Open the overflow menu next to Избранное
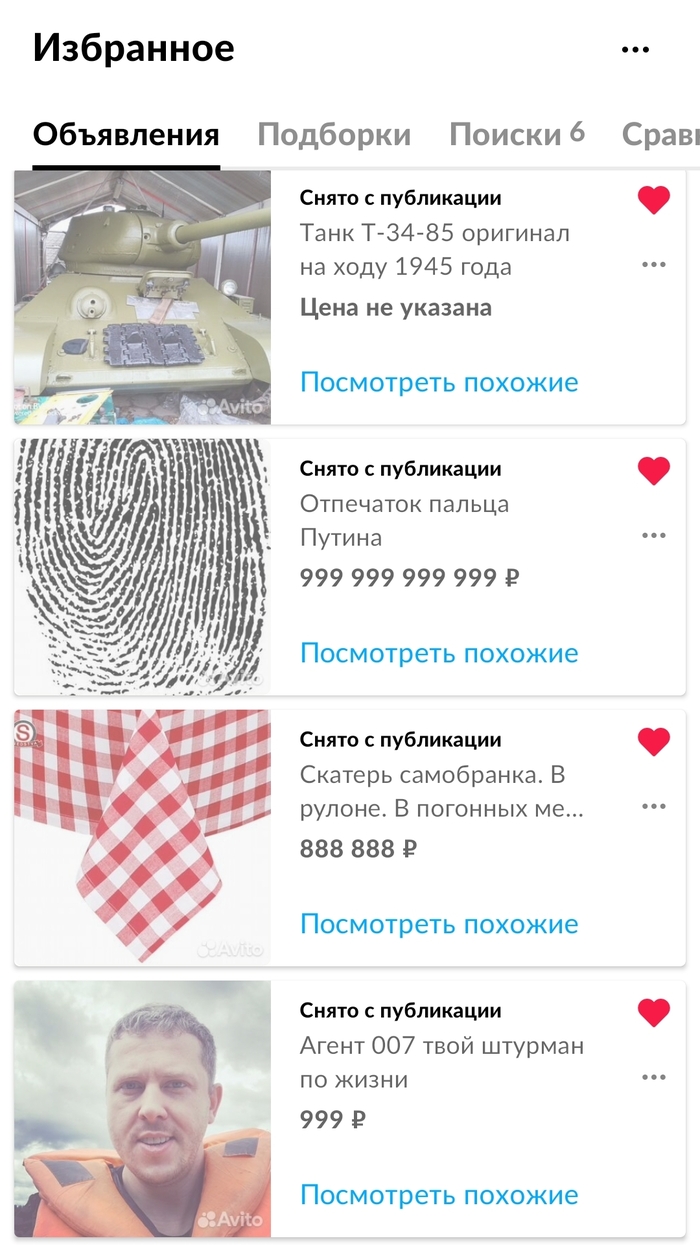Screen dimensions: 700x1245 pos(635,49)
